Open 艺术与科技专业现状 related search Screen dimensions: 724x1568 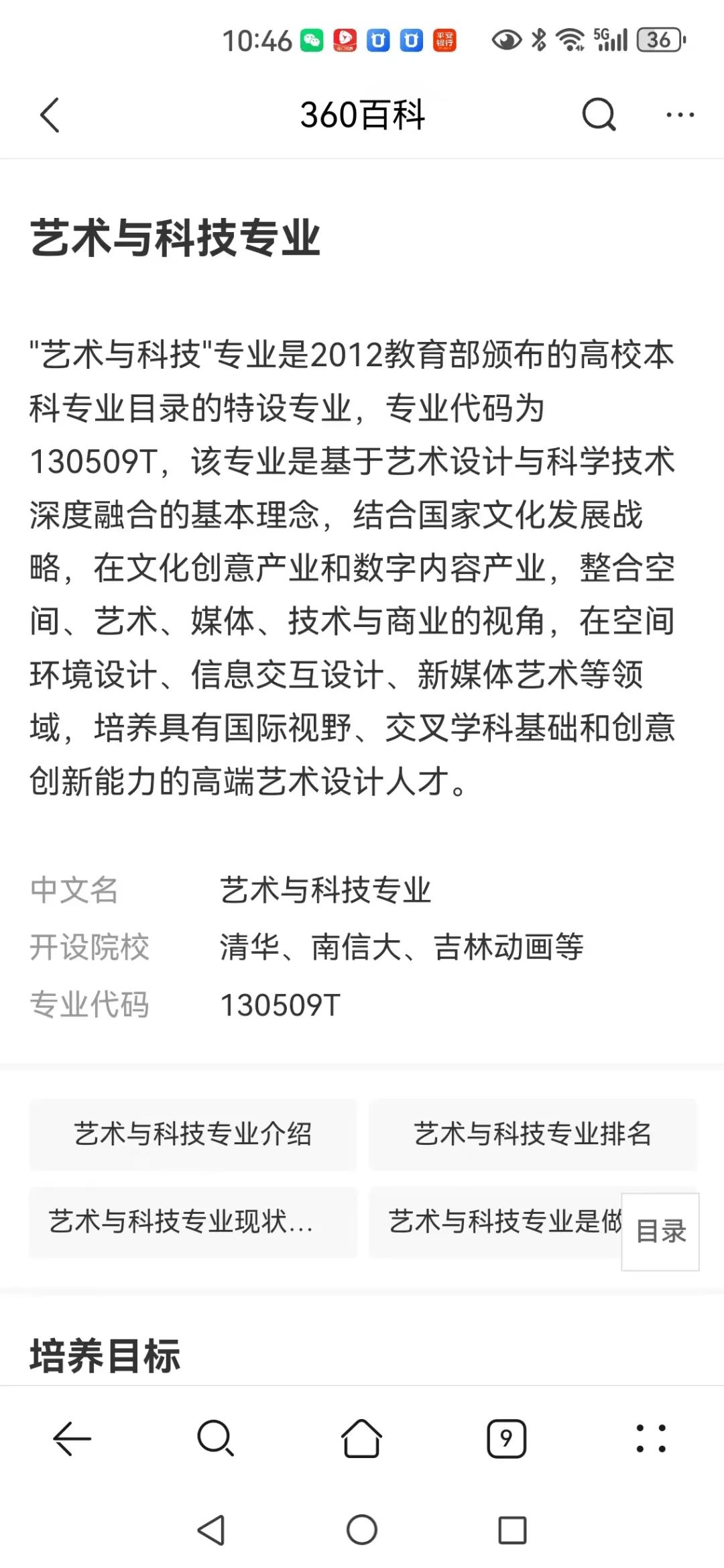pyautogui.click(x=193, y=1221)
